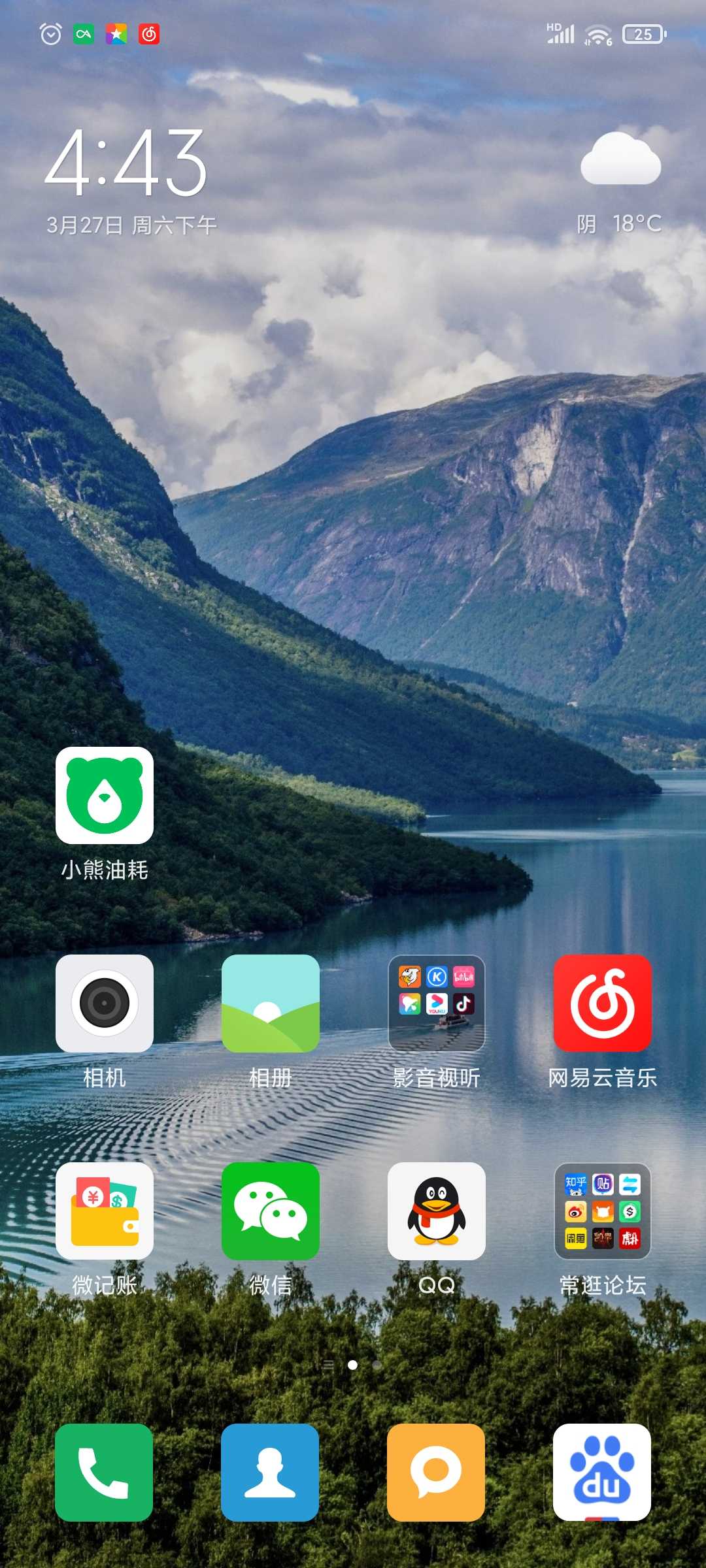Screen dimensions: 706x1568
Task: Launch the Baidu app in the dock
Action: tap(602, 1472)
